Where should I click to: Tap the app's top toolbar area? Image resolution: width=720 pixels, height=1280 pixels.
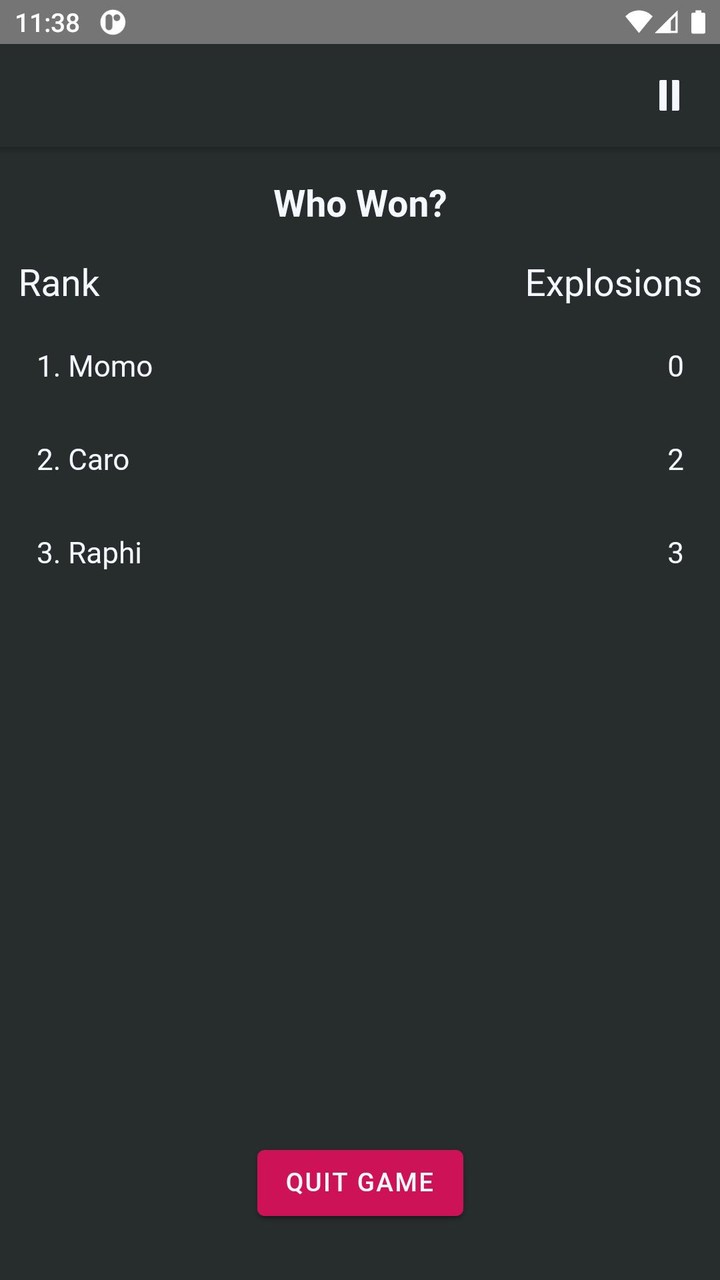click(x=360, y=95)
